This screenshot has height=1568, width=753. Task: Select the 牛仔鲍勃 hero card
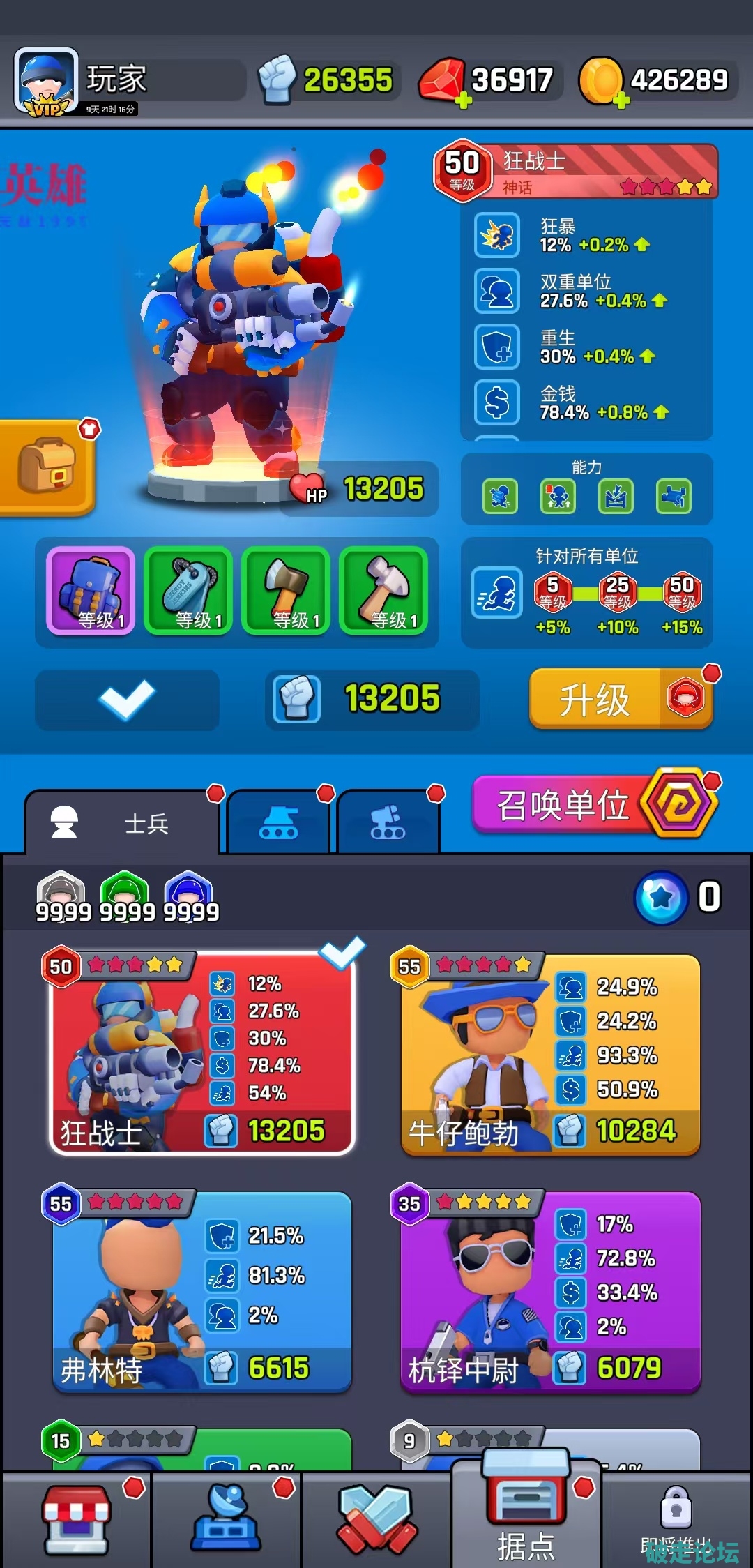click(550, 1055)
